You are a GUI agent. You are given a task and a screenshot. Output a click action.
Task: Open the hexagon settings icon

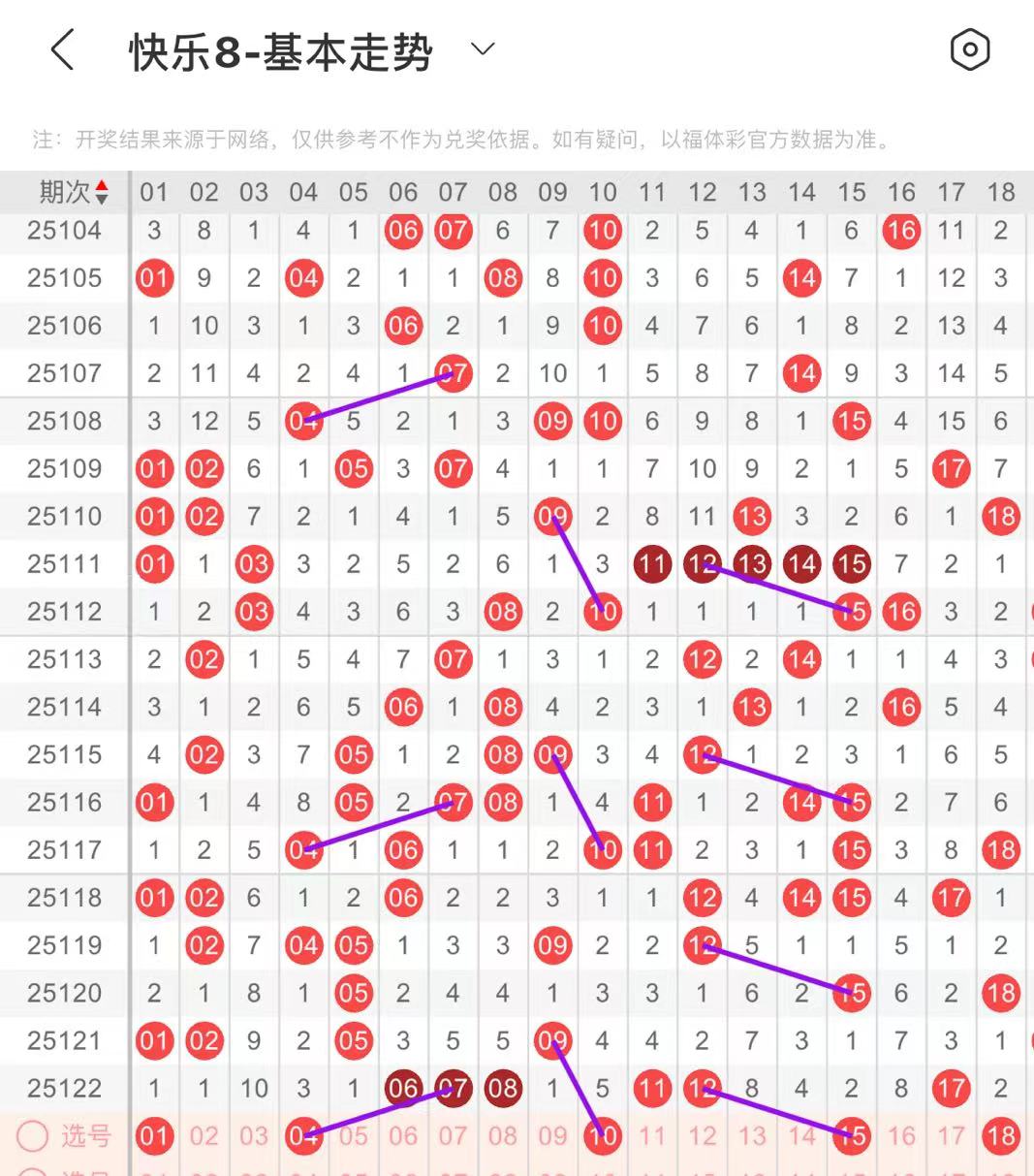[x=969, y=49]
